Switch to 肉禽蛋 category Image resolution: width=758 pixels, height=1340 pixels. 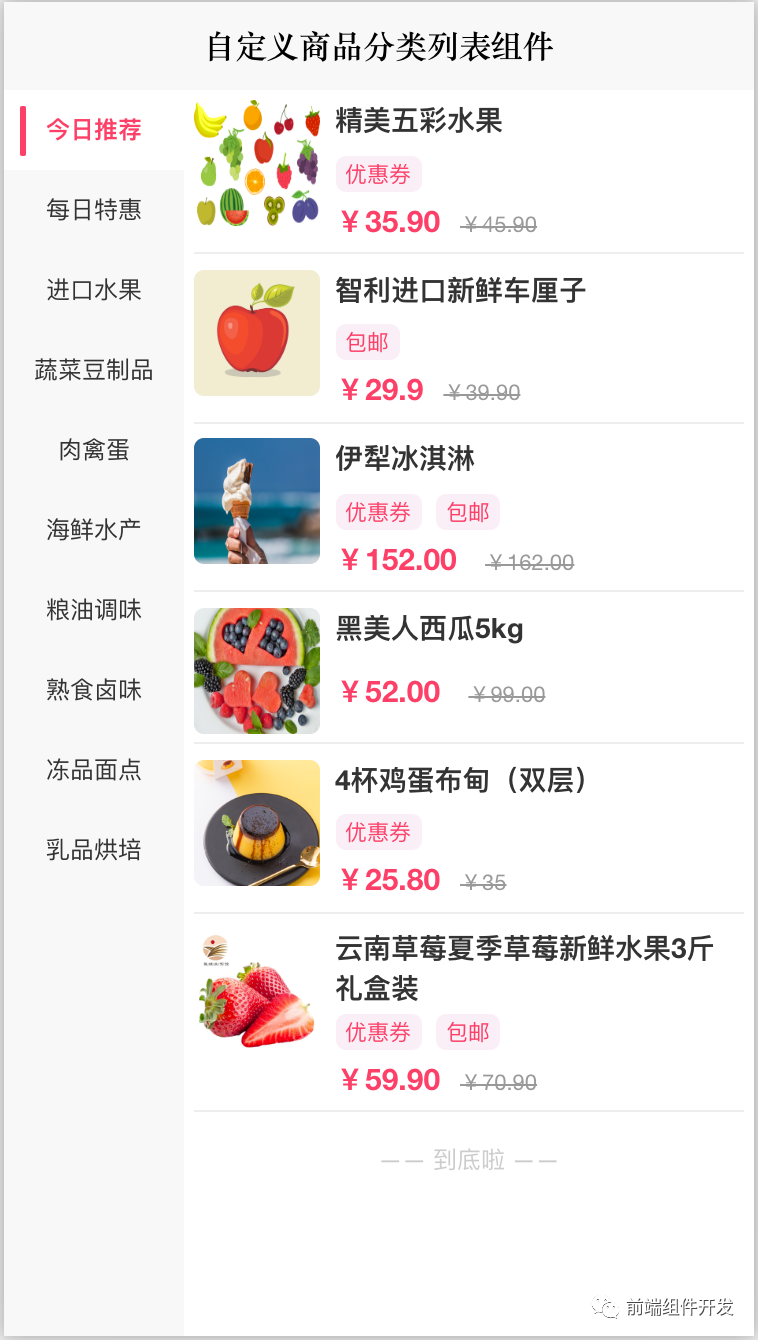[94, 450]
